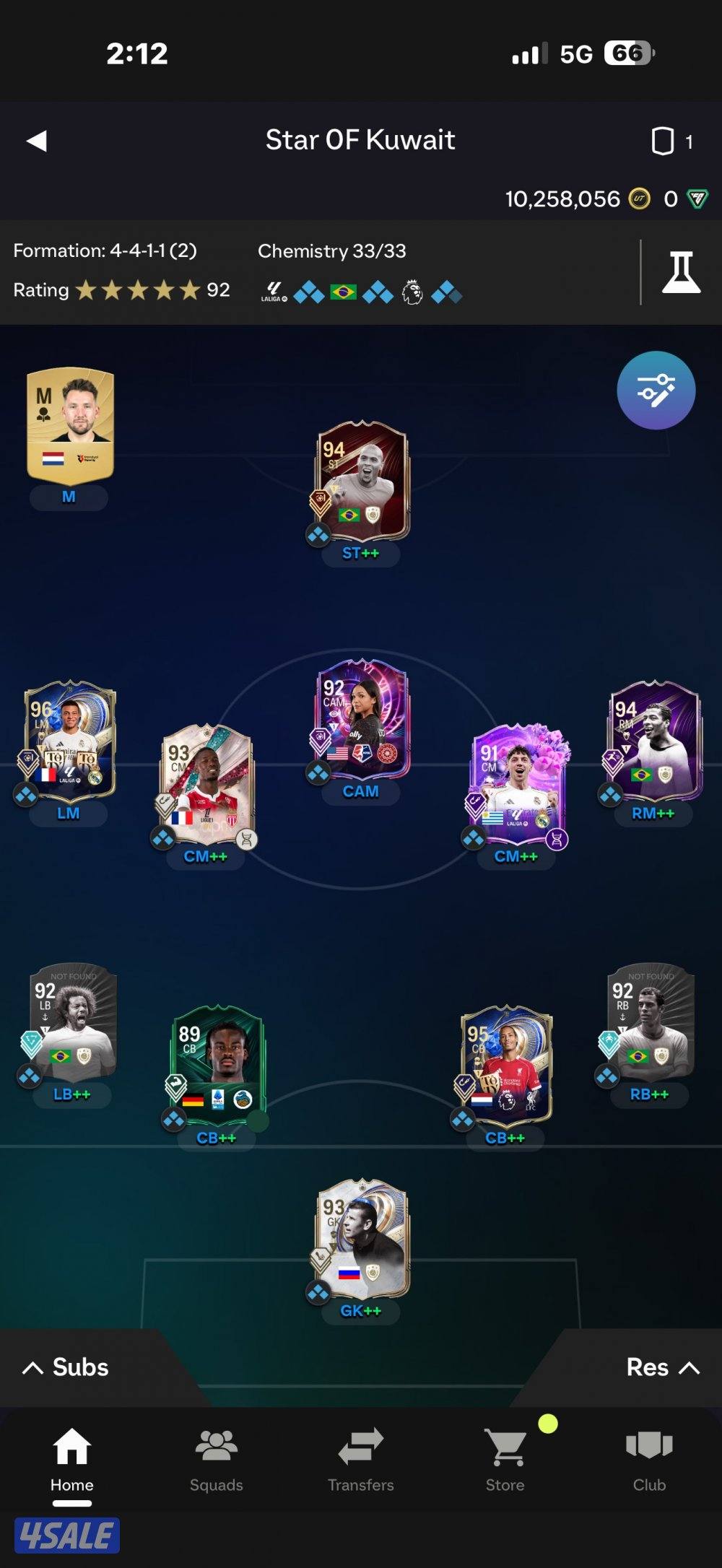Image resolution: width=722 pixels, height=1568 pixels.
Task: Open the chemistry flask icon
Action: point(681,272)
